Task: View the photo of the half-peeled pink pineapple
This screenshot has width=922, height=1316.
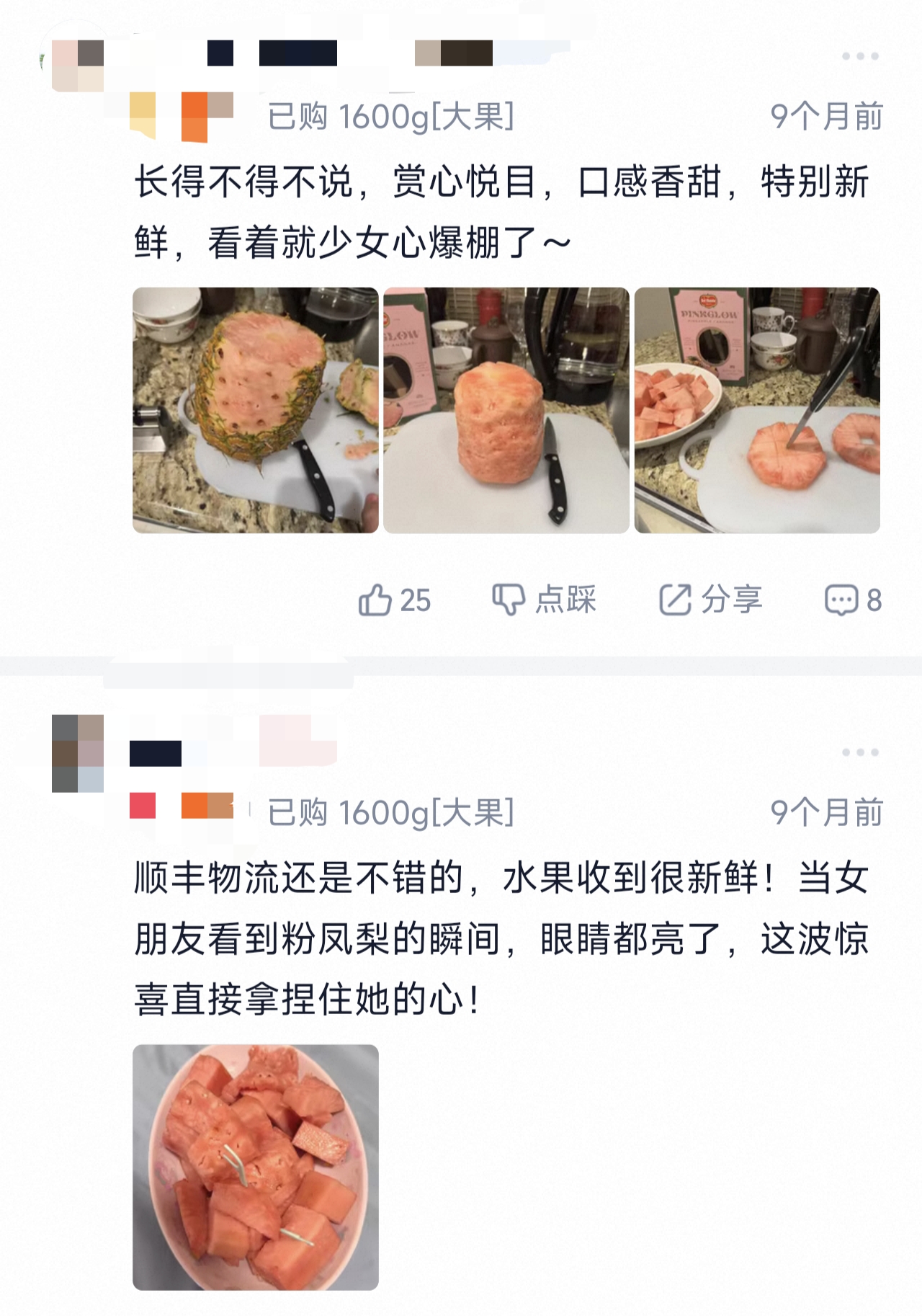Action: point(256,410)
